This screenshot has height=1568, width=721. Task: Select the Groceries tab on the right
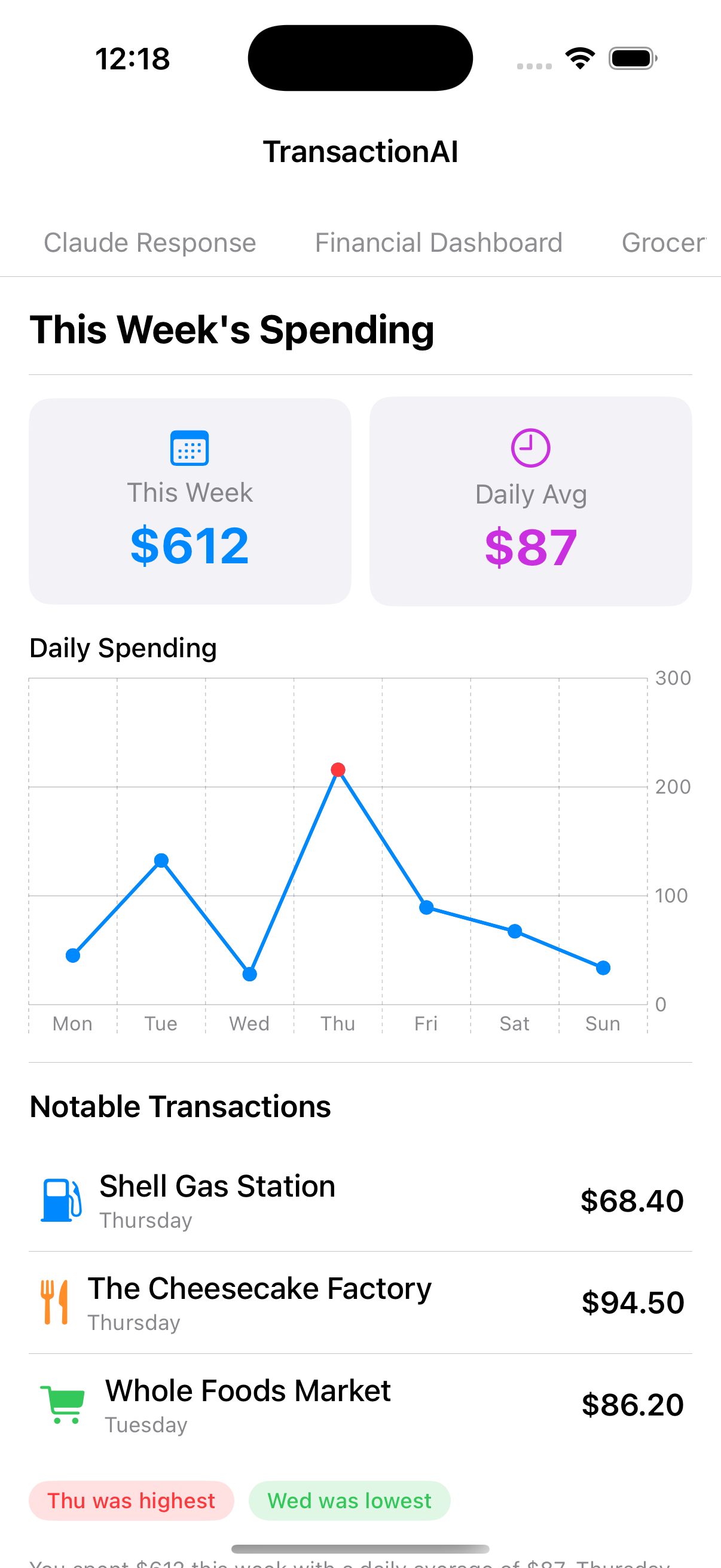pos(663,242)
